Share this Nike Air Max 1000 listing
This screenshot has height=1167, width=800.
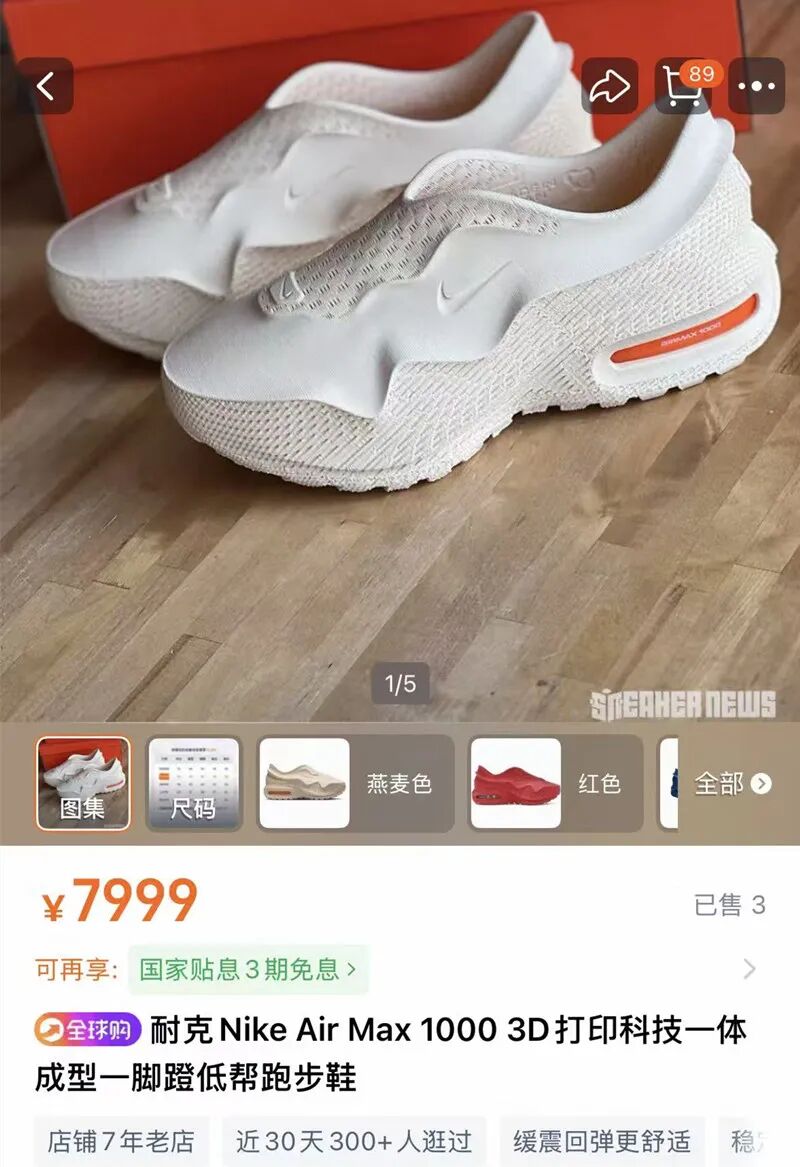point(609,86)
